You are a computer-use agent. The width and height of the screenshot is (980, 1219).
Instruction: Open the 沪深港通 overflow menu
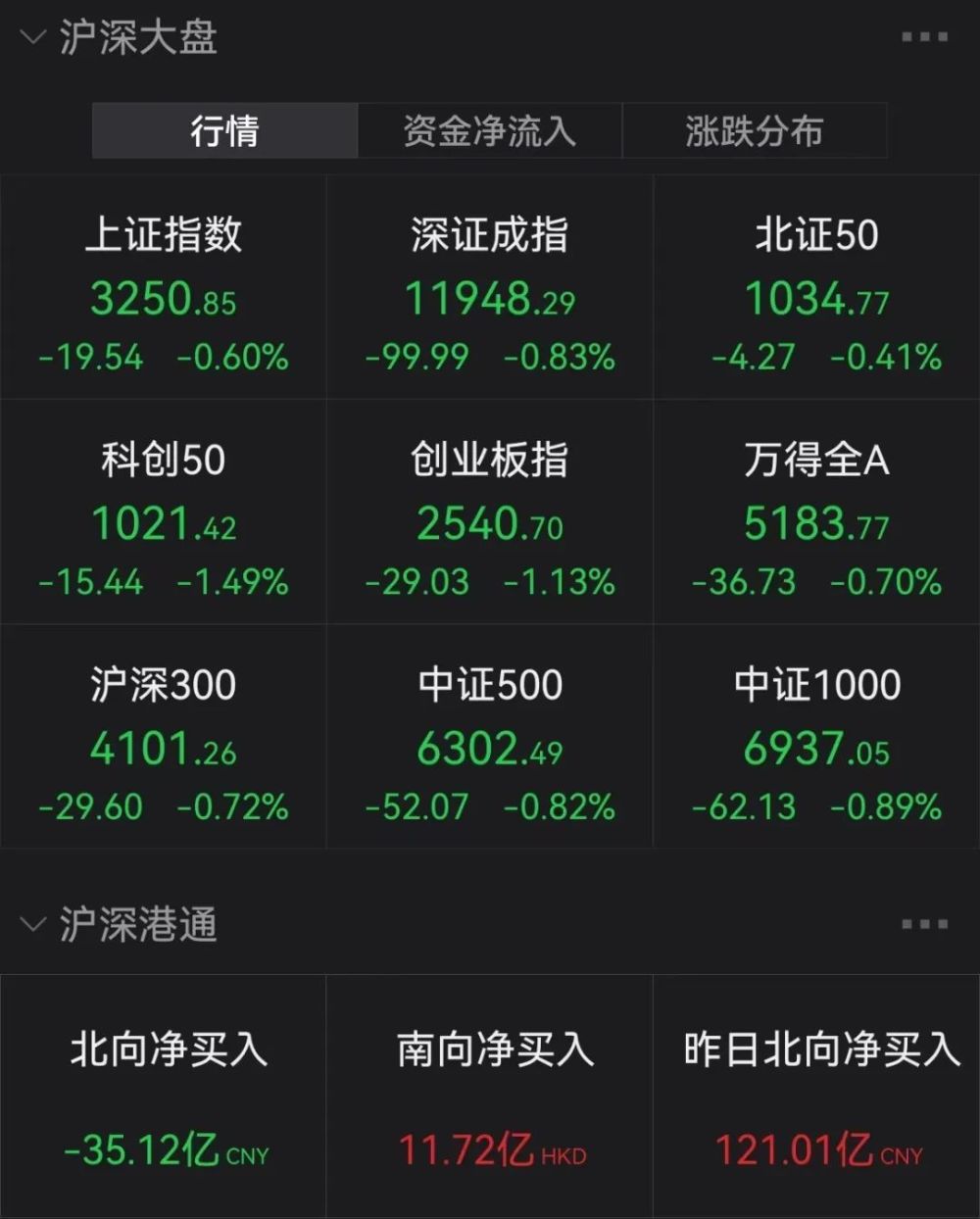coord(923,924)
